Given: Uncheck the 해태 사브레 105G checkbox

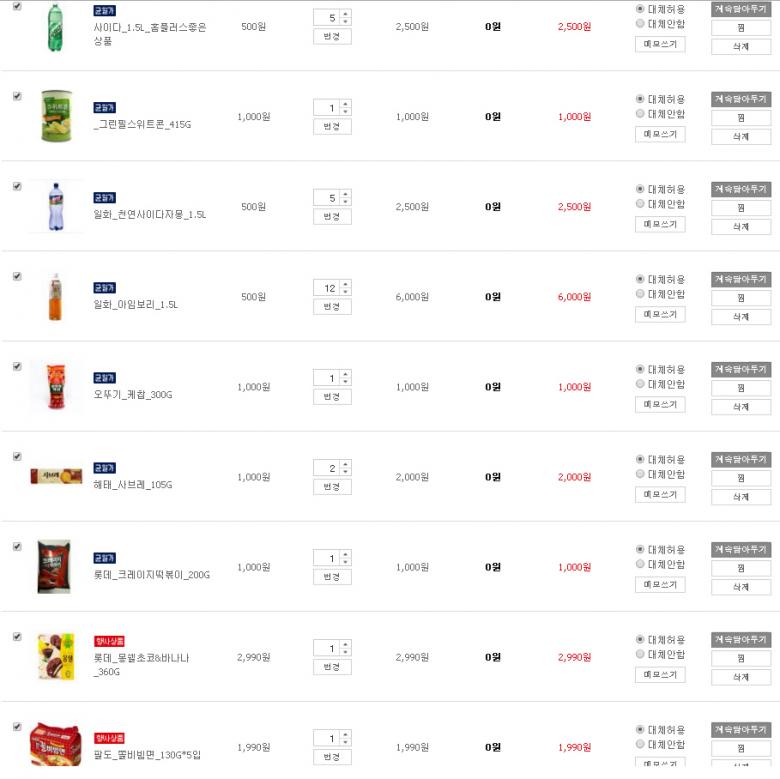Looking at the screenshot, I should [17, 457].
